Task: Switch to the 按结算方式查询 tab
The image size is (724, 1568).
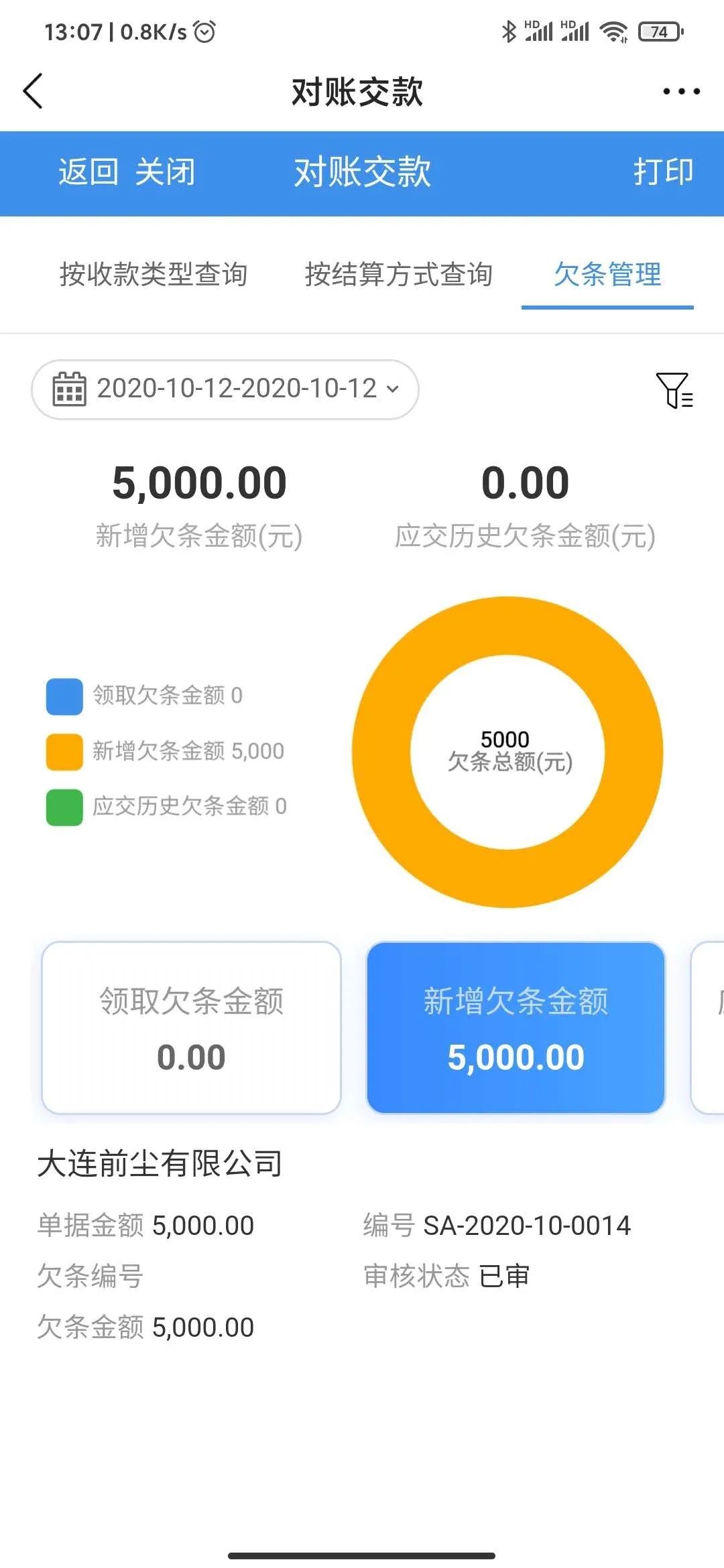Action: point(399,275)
